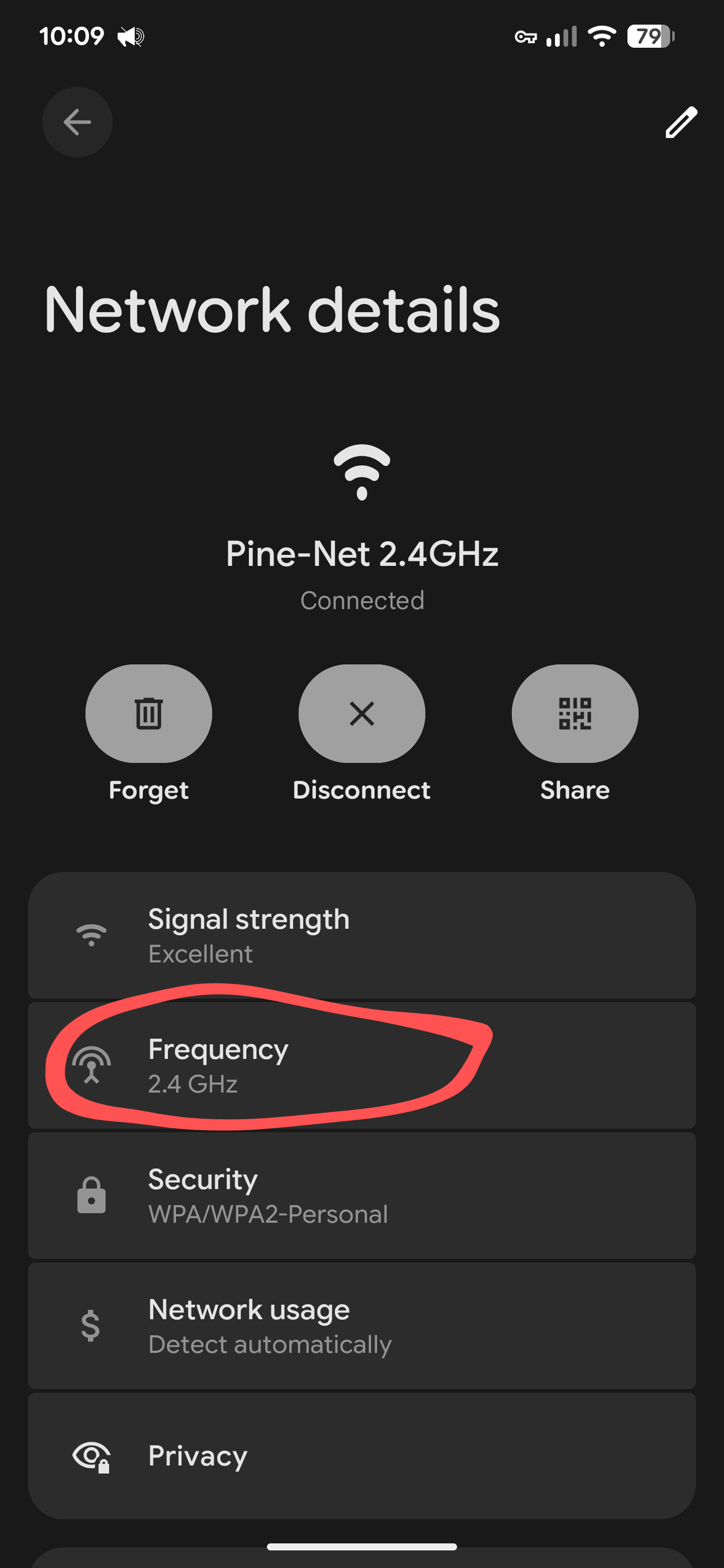724x1568 pixels.
Task: Go back using the top arrow
Action: [77, 122]
